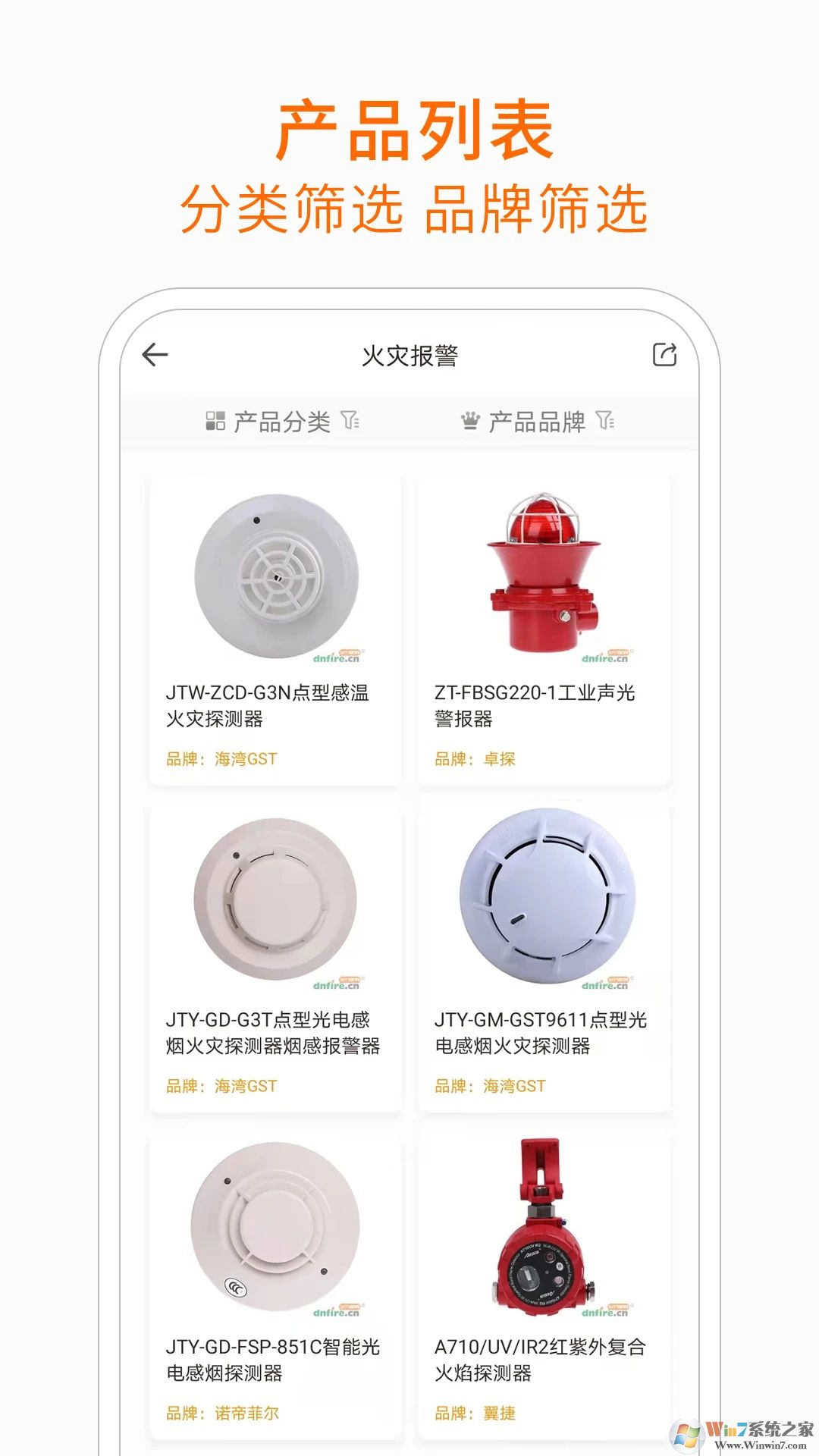Tap the back arrow to leave 火灾报警
Image resolution: width=819 pixels, height=1456 pixels.
(154, 353)
